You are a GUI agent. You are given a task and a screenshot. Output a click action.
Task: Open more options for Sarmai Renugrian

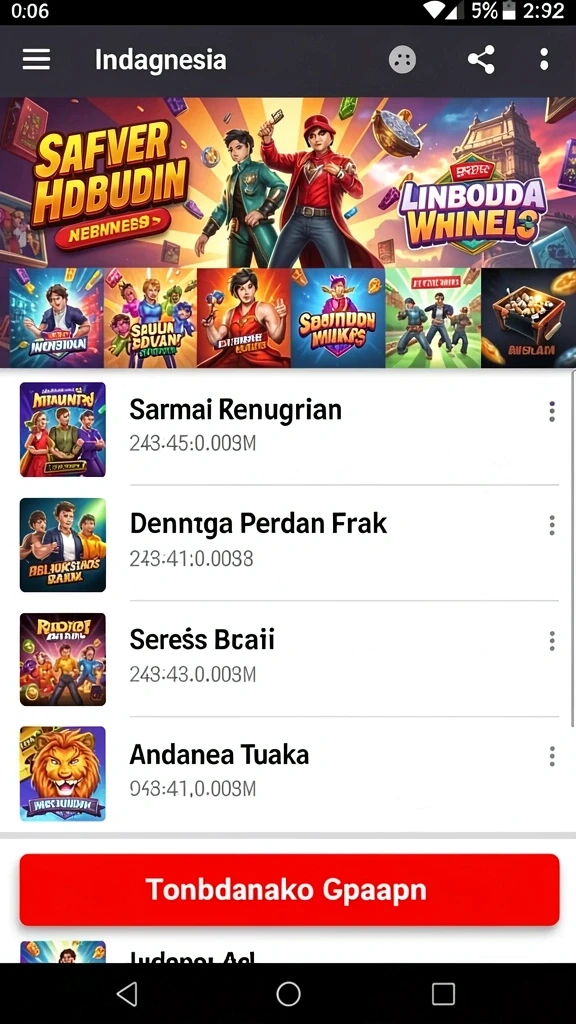pyautogui.click(x=552, y=411)
